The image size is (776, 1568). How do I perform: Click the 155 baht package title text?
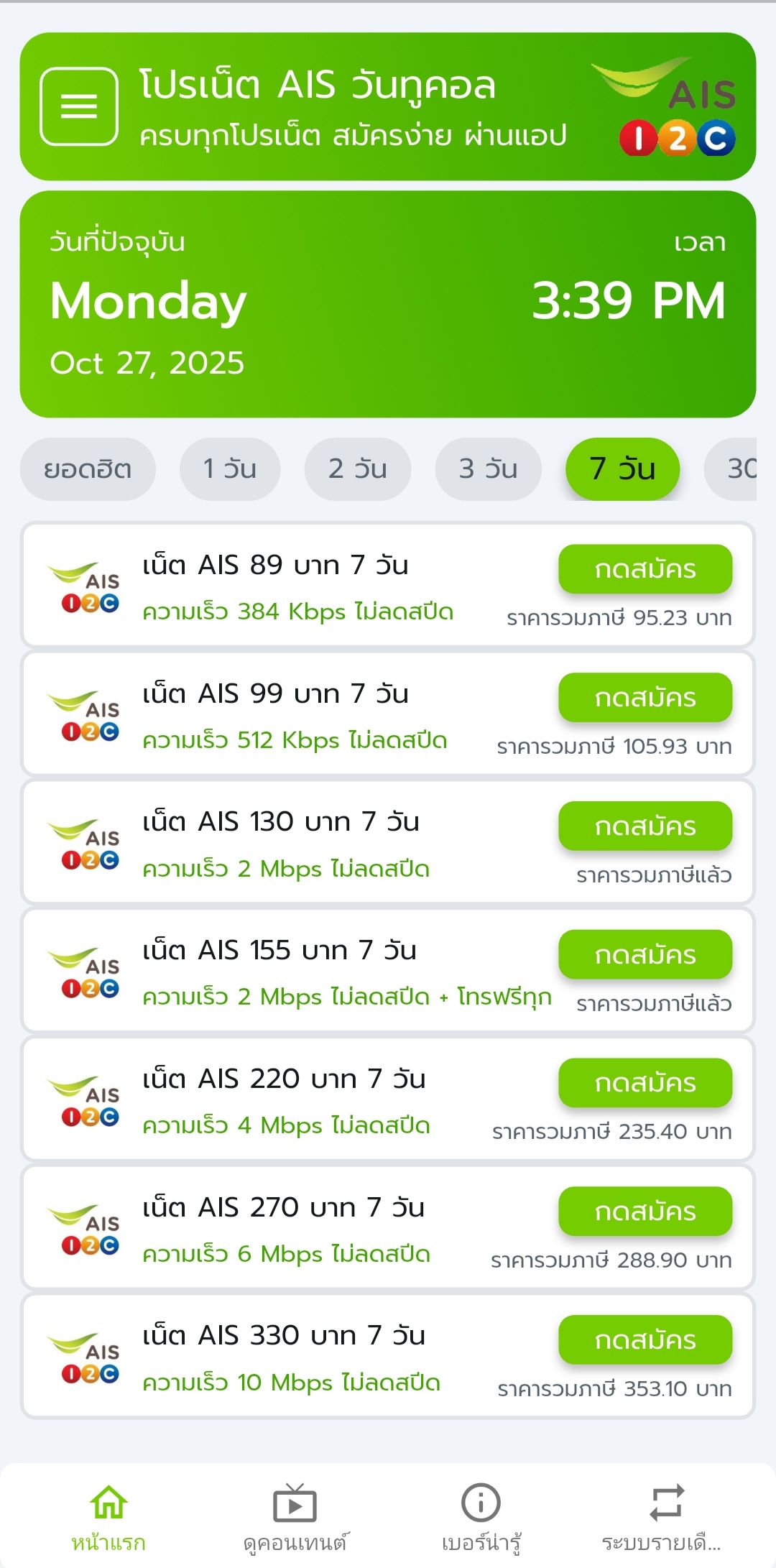click(280, 949)
